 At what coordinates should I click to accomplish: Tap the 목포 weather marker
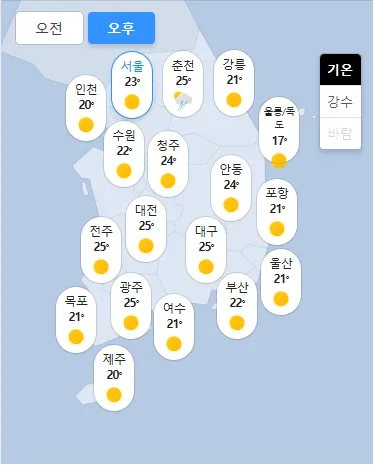(76, 320)
